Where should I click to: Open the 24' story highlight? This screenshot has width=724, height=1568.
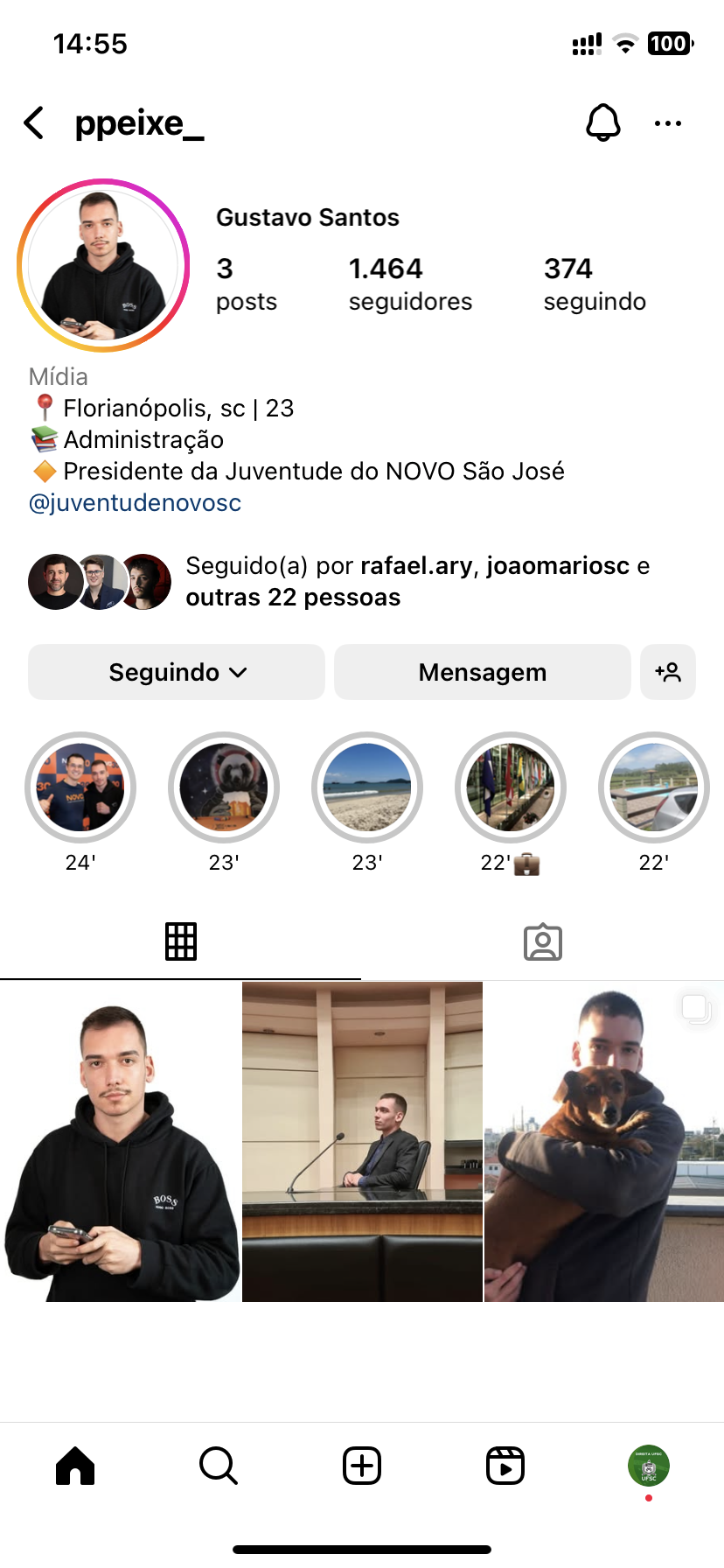[x=80, y=787]
